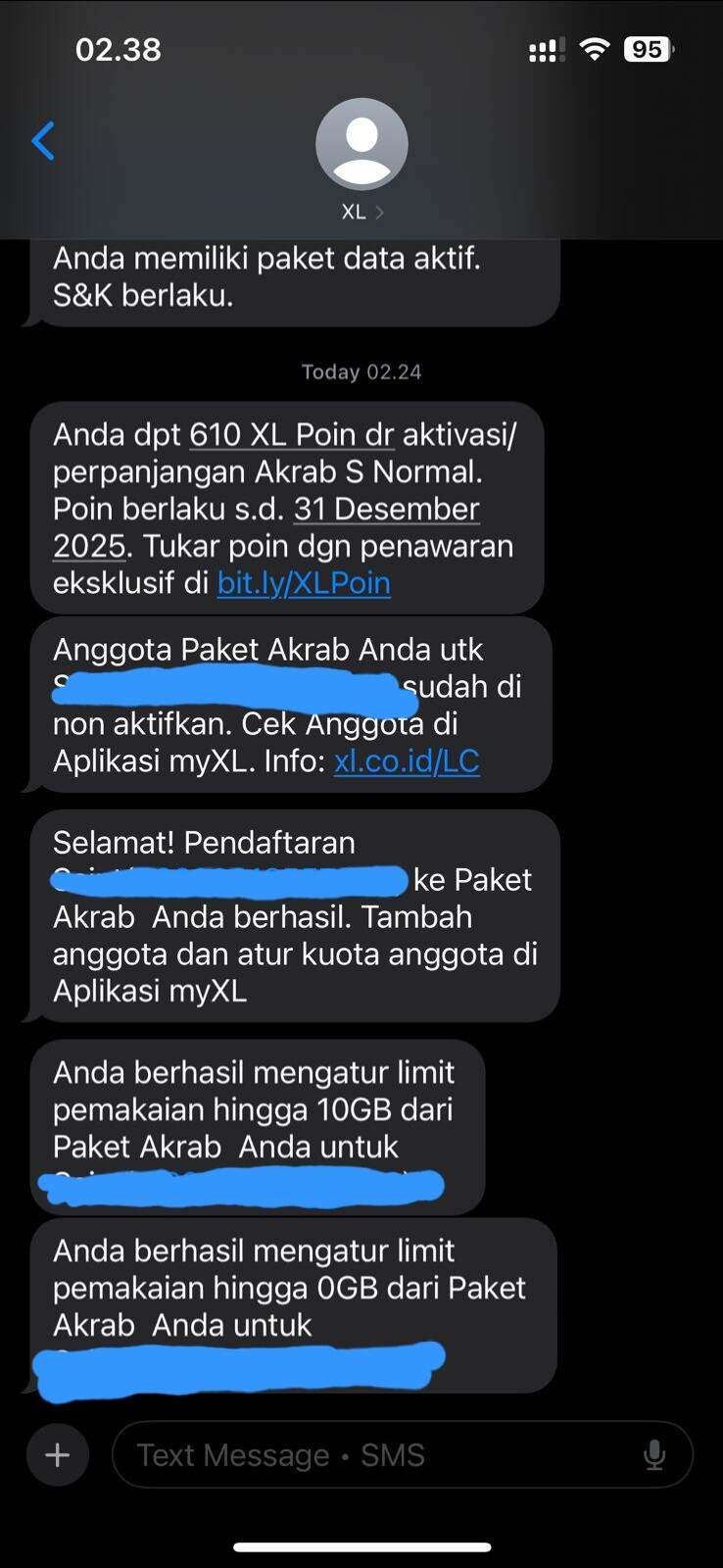Tap the underlined 31 Desember 2025 date

[266, 527]
